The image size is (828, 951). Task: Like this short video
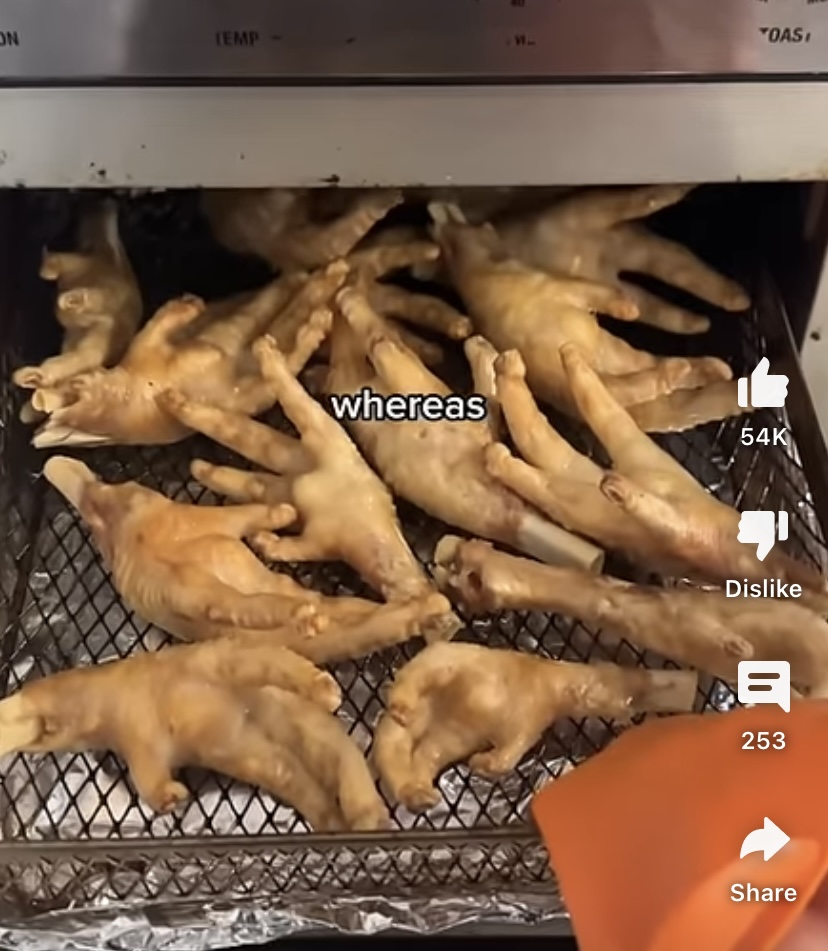tap(763, 385)
